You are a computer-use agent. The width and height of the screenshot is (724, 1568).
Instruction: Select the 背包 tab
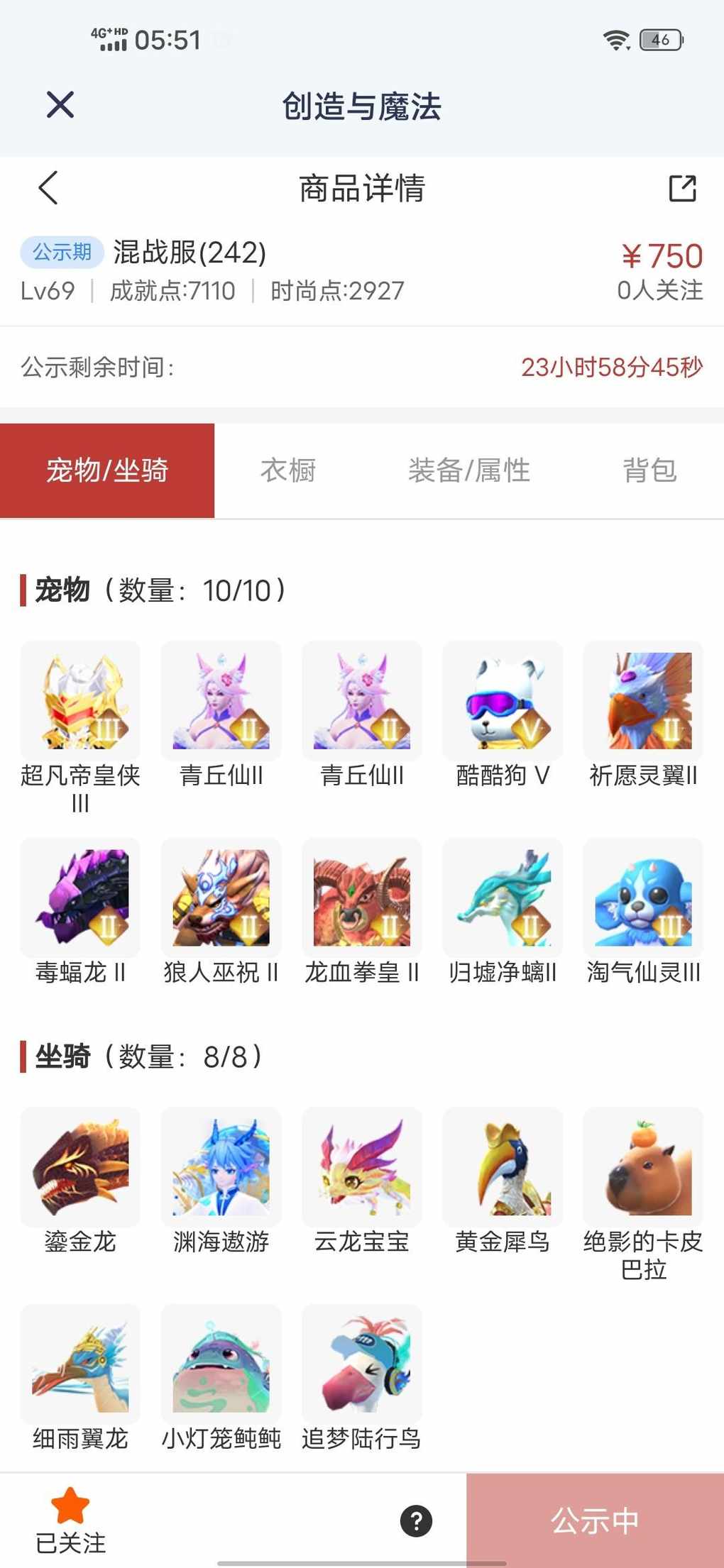(x=649, y=470)
